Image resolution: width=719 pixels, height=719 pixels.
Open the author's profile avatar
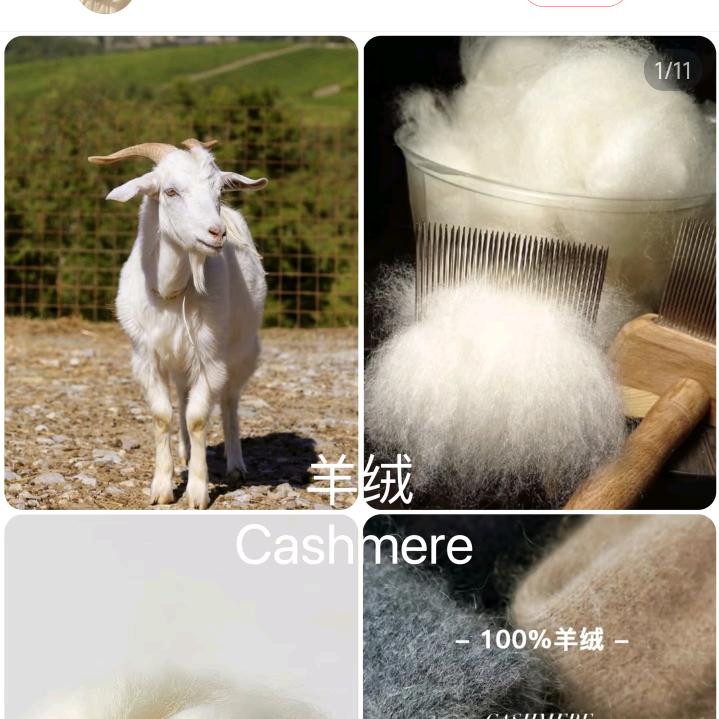point(106,4)
